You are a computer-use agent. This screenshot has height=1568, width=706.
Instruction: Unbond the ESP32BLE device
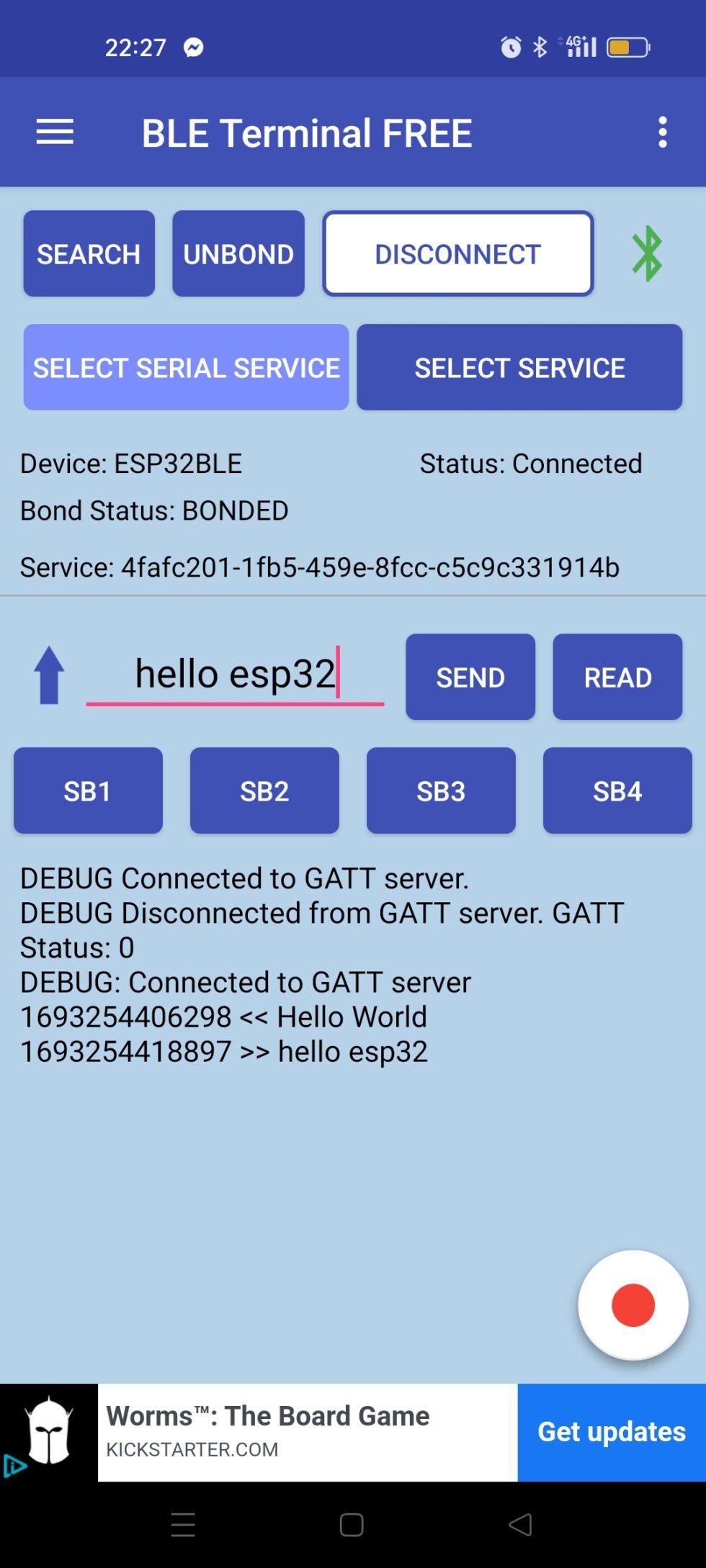[238, 253]
